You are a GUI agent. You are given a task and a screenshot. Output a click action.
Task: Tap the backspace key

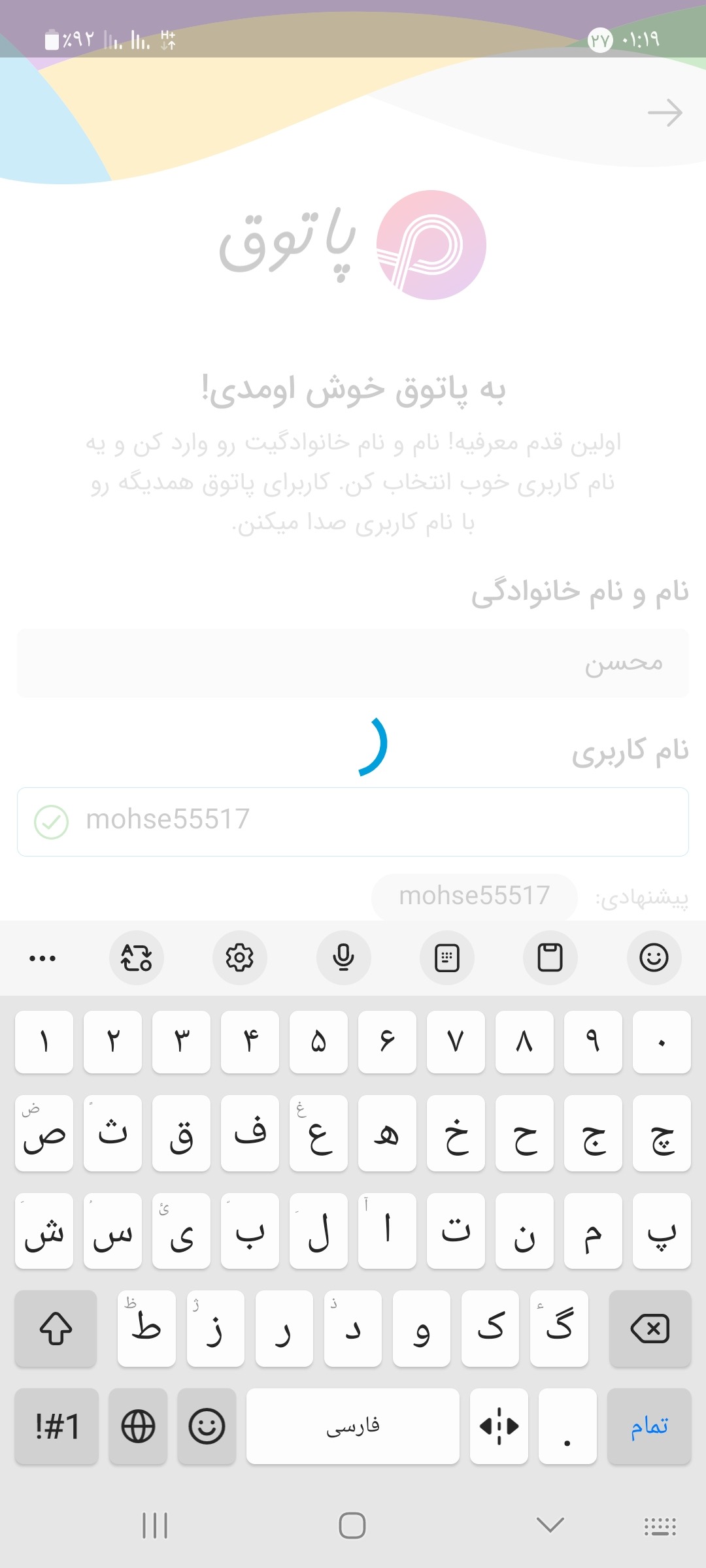(x=650, y=1329)
